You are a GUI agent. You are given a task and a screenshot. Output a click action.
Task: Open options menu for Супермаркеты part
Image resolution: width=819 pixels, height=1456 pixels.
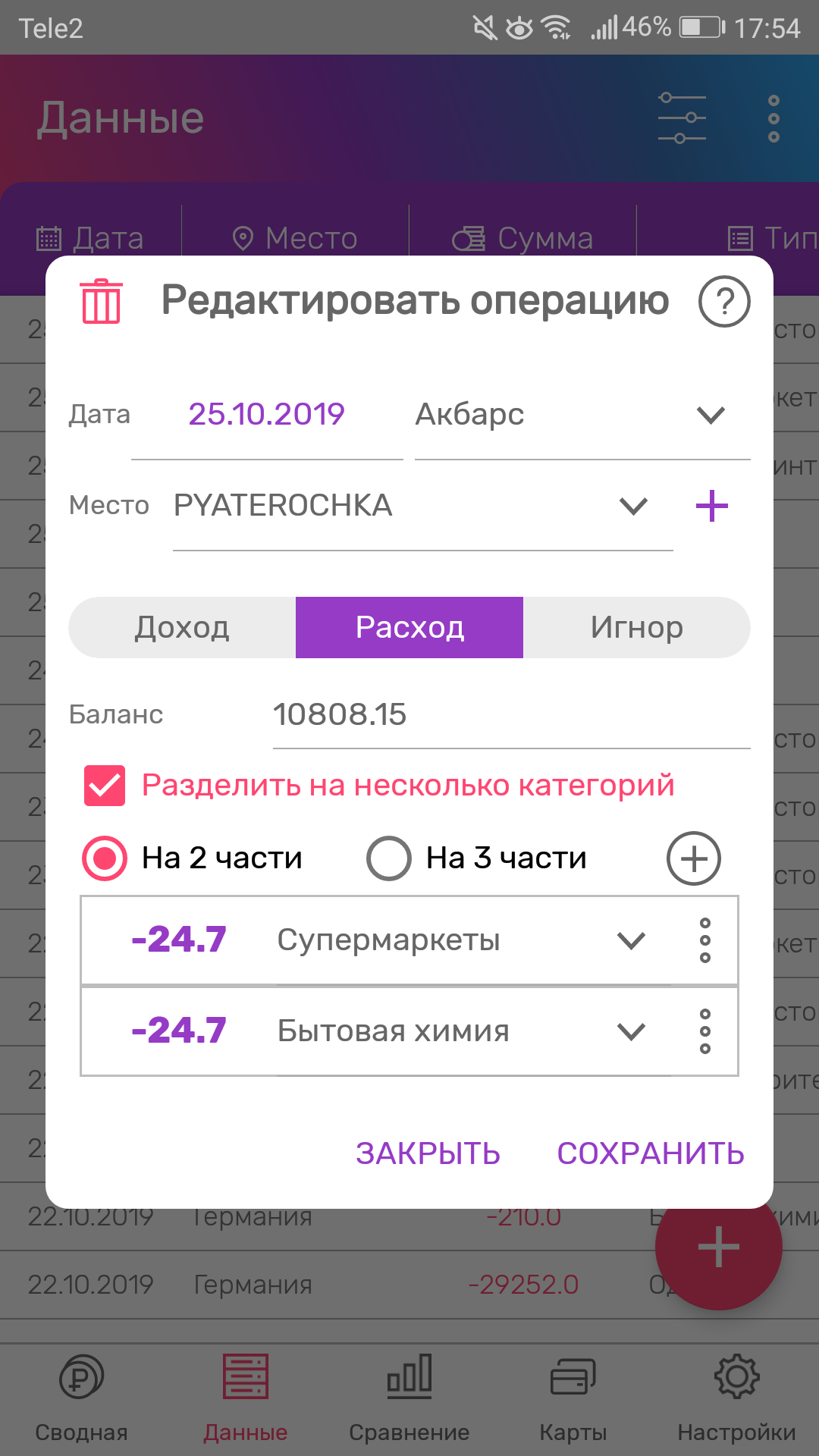pyautogui.click(x=705, y=941)
